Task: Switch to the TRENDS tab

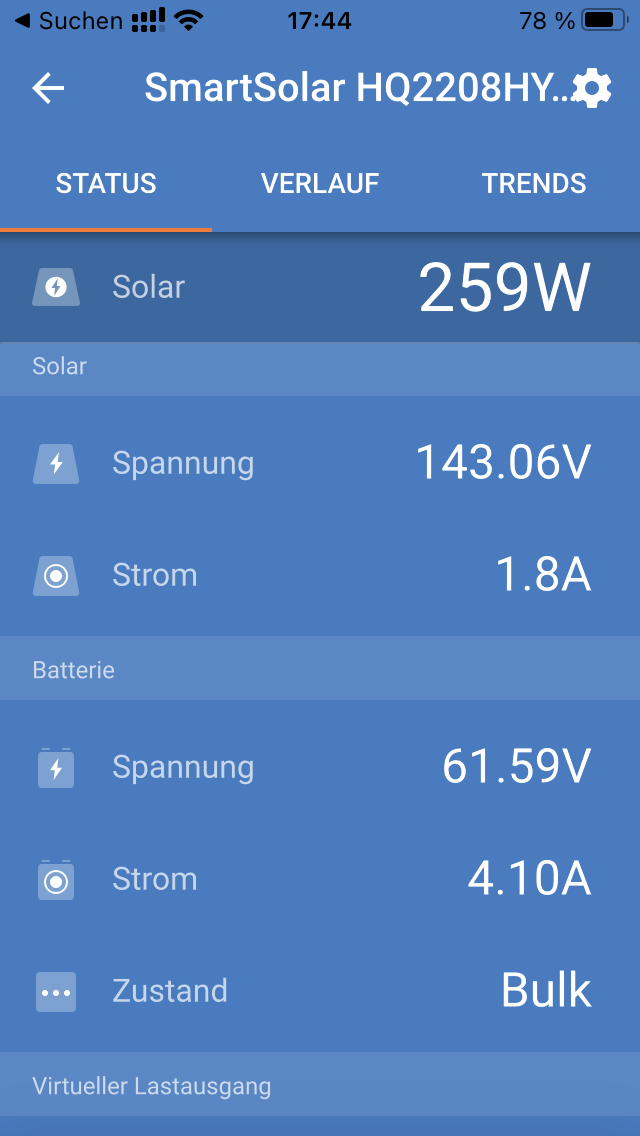Action: 533,183
